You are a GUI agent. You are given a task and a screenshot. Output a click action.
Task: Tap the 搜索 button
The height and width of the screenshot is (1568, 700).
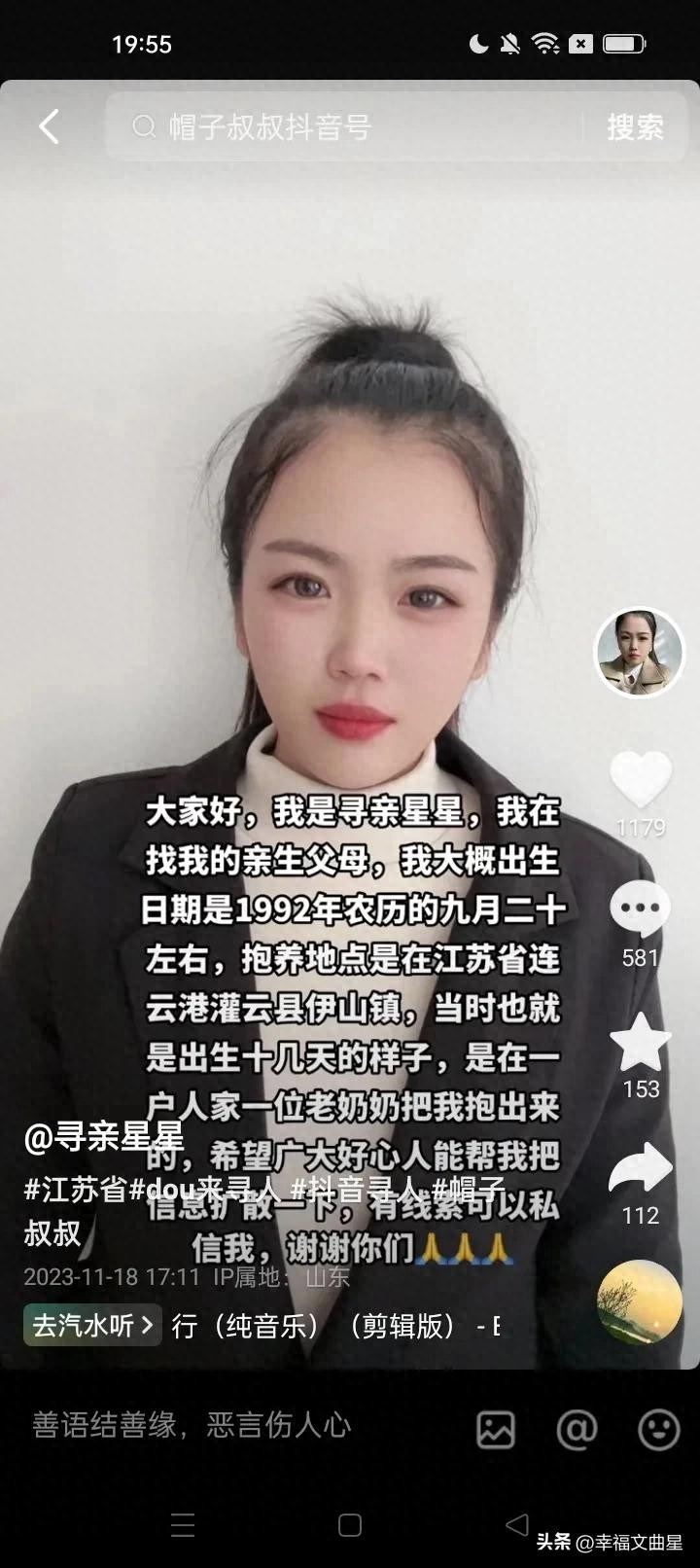(x=635, y=126)
